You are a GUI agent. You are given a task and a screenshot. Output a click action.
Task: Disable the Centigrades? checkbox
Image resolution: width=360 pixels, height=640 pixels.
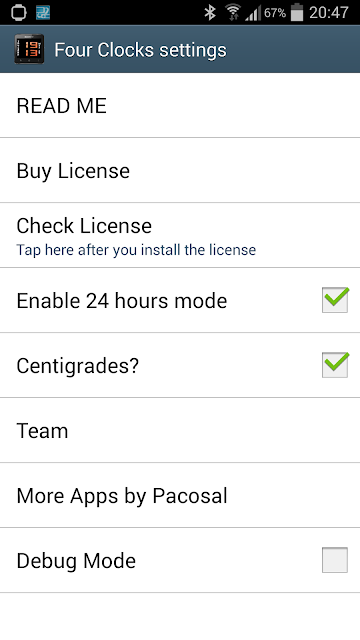tap(335, 365)
